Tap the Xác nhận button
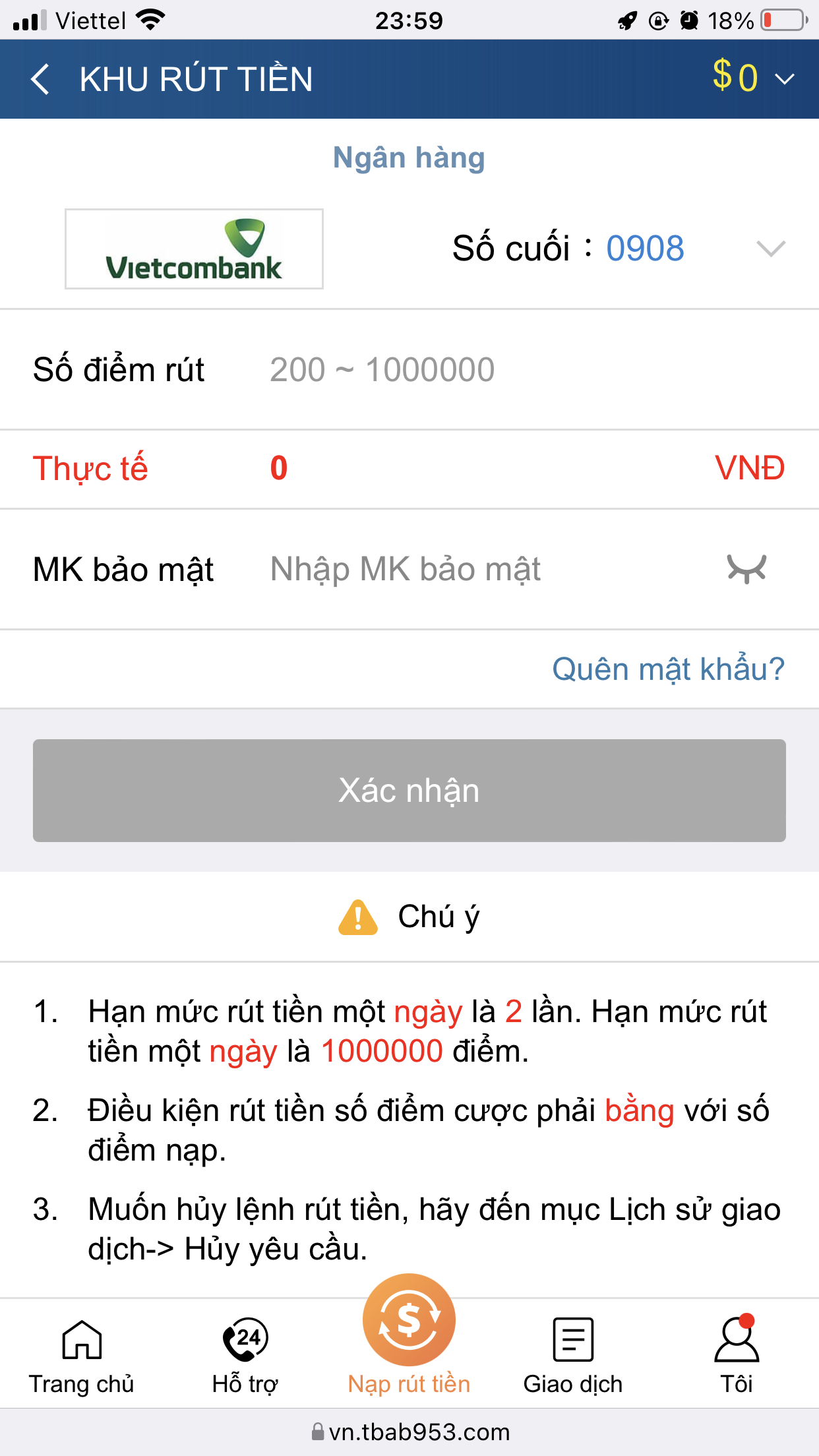 [409, 790]
